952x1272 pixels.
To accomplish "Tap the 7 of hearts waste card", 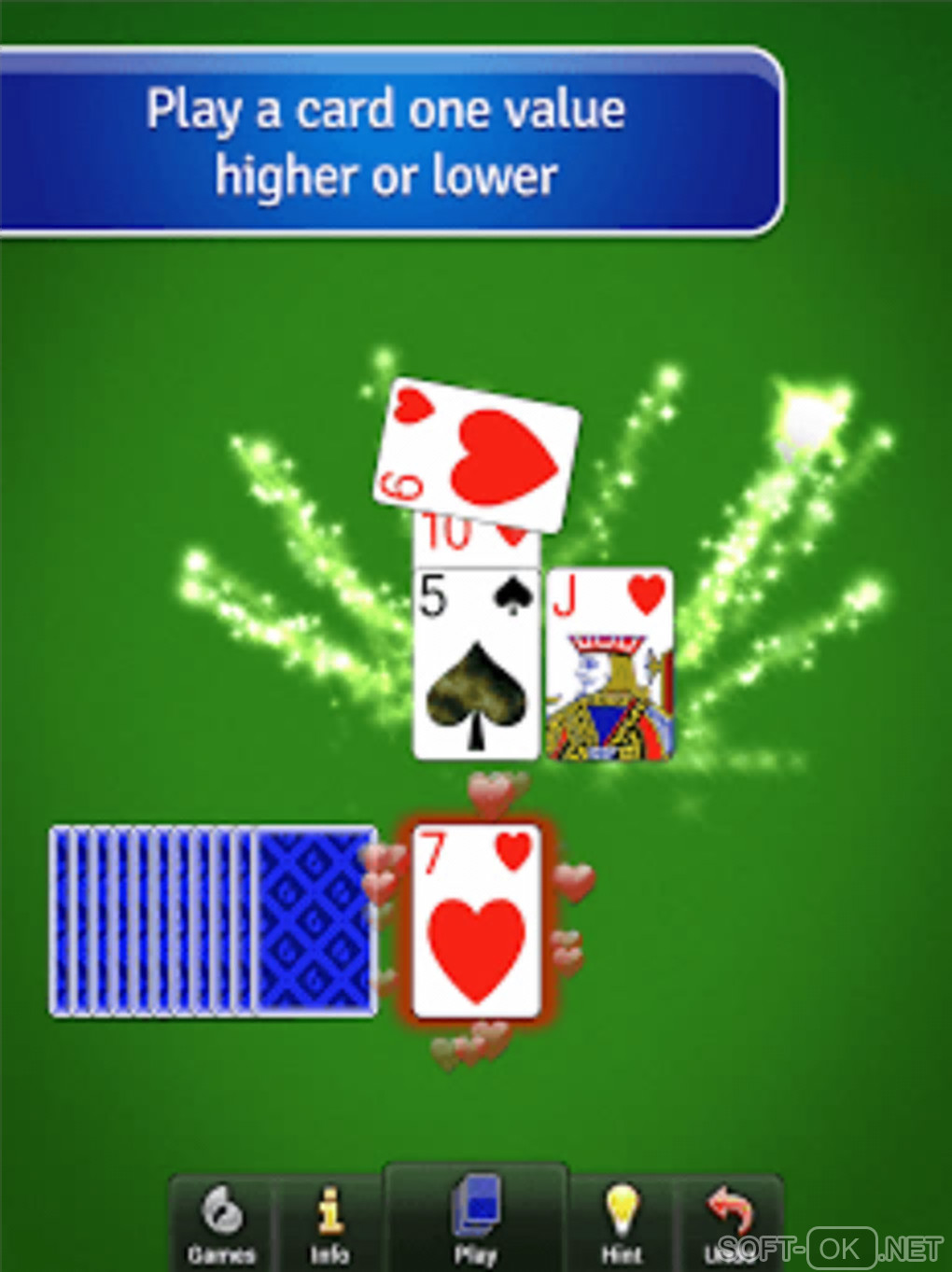I will [x=477, y=921].
